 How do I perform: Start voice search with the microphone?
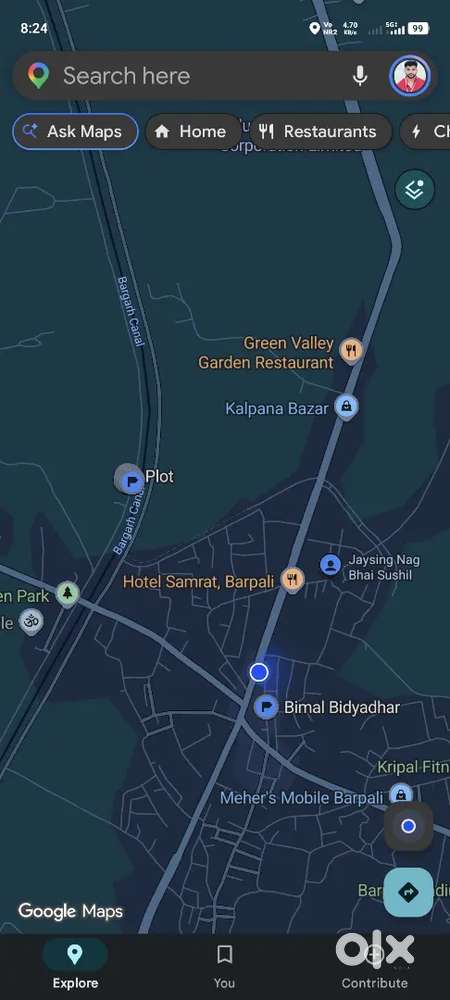[x=360, y=76]
